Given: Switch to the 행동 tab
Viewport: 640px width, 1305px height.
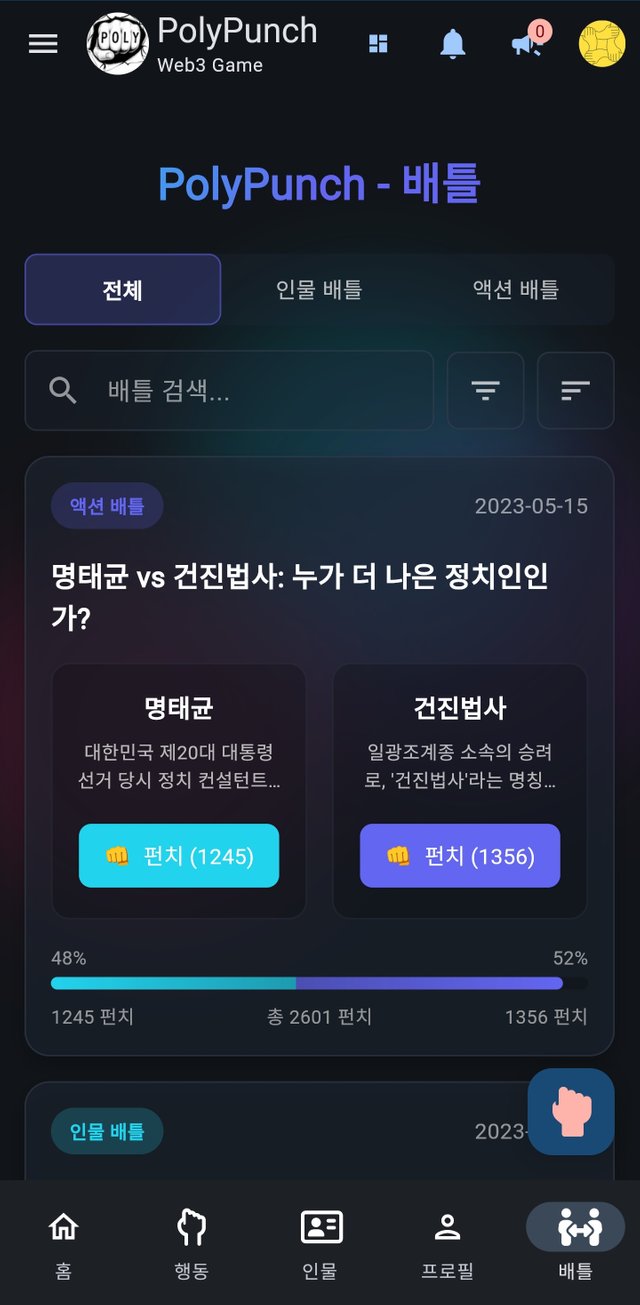Looking at the screenshot, I should (192, 1243).
